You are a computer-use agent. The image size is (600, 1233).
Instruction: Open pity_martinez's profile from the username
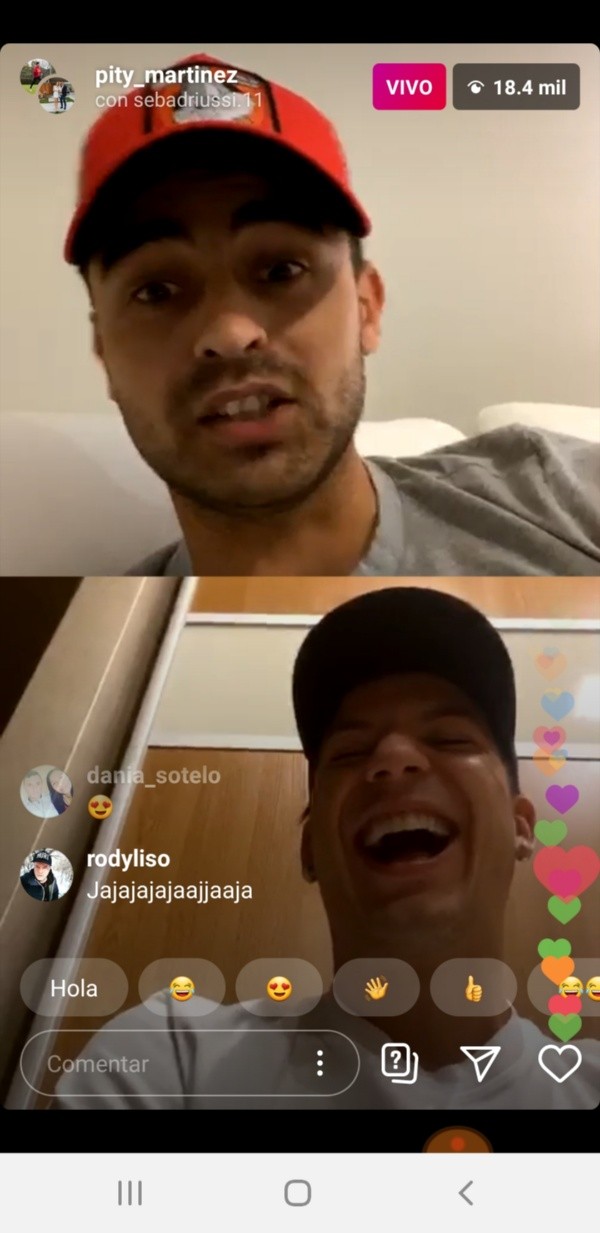click(x=165, y=76)
